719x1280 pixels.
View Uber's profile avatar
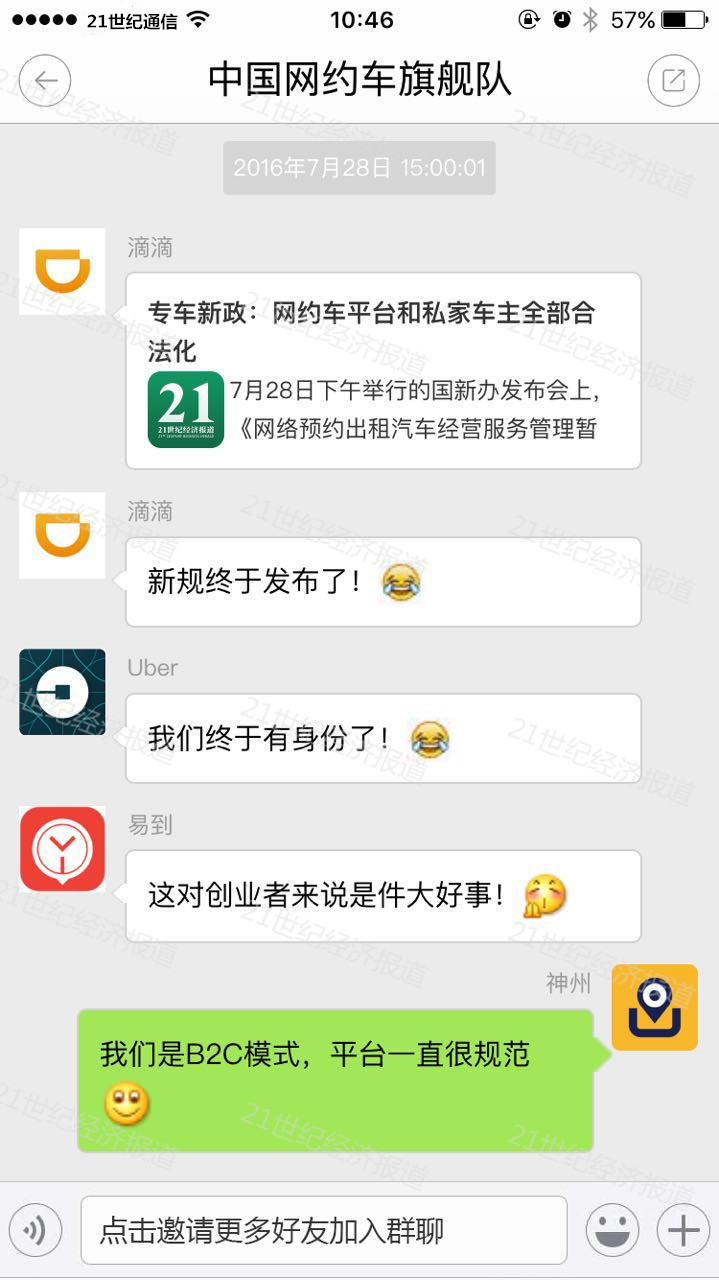pos(62,692)
